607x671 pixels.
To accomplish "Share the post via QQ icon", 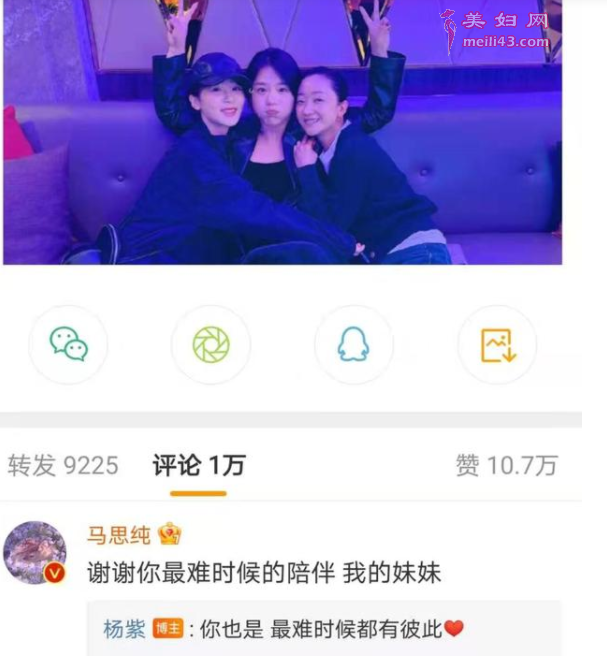I will (x=353, y=345).
